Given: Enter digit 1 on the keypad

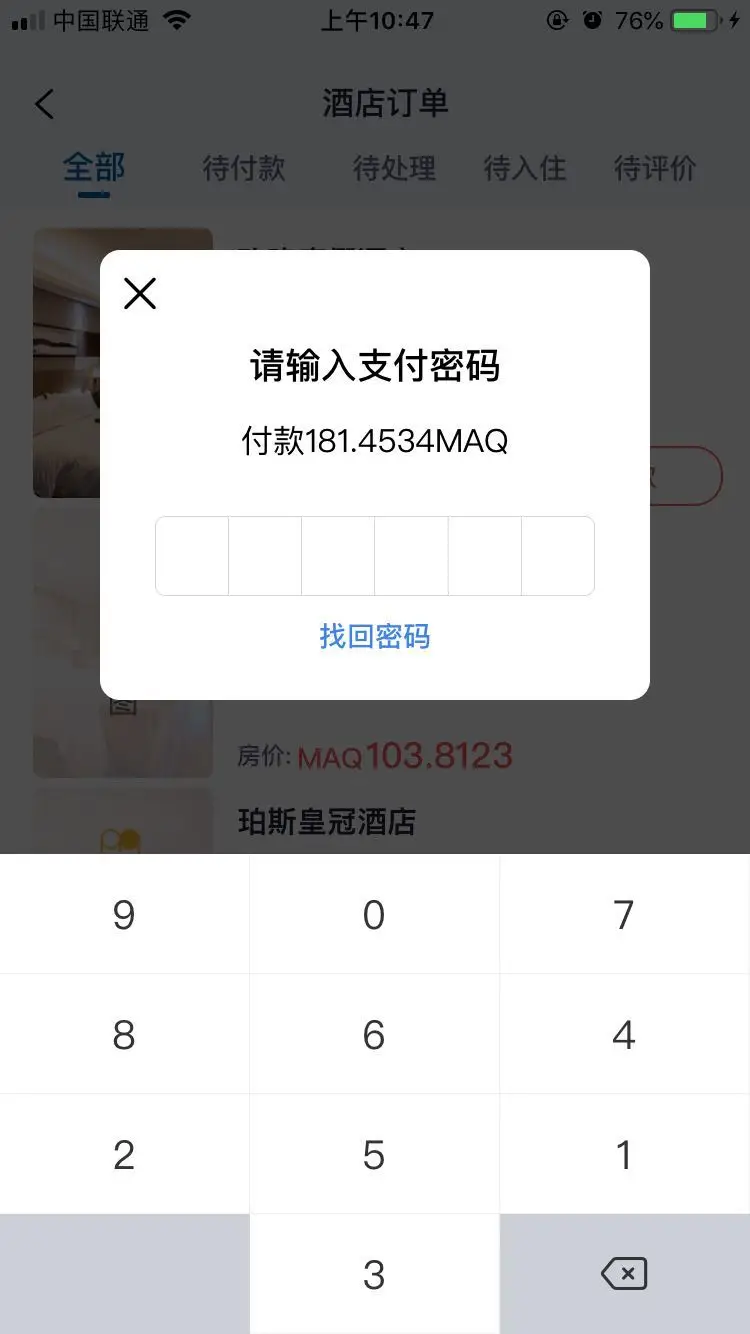Looking at the screenshot, I should coord(624,1154).
